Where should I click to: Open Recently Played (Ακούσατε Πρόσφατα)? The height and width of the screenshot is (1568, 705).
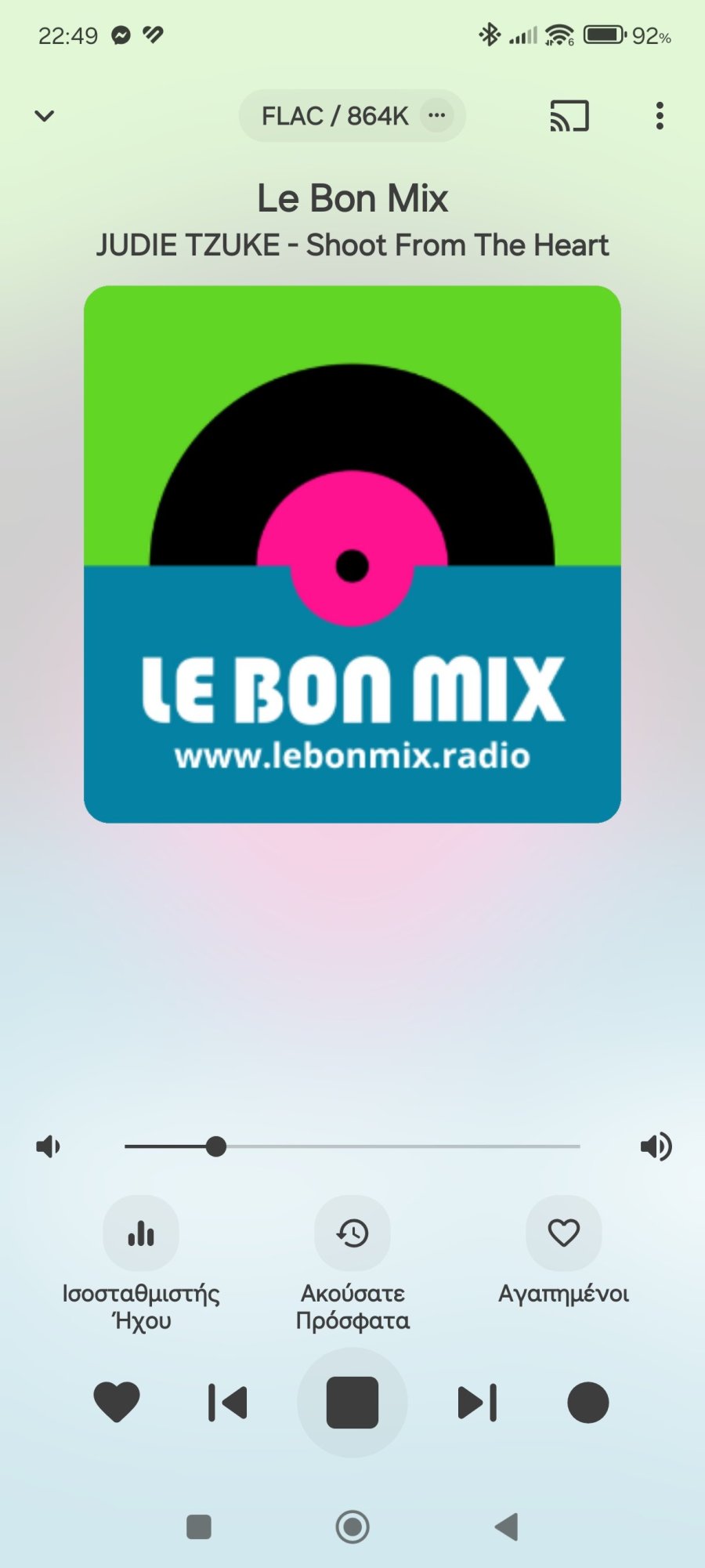click(352, 1233)
